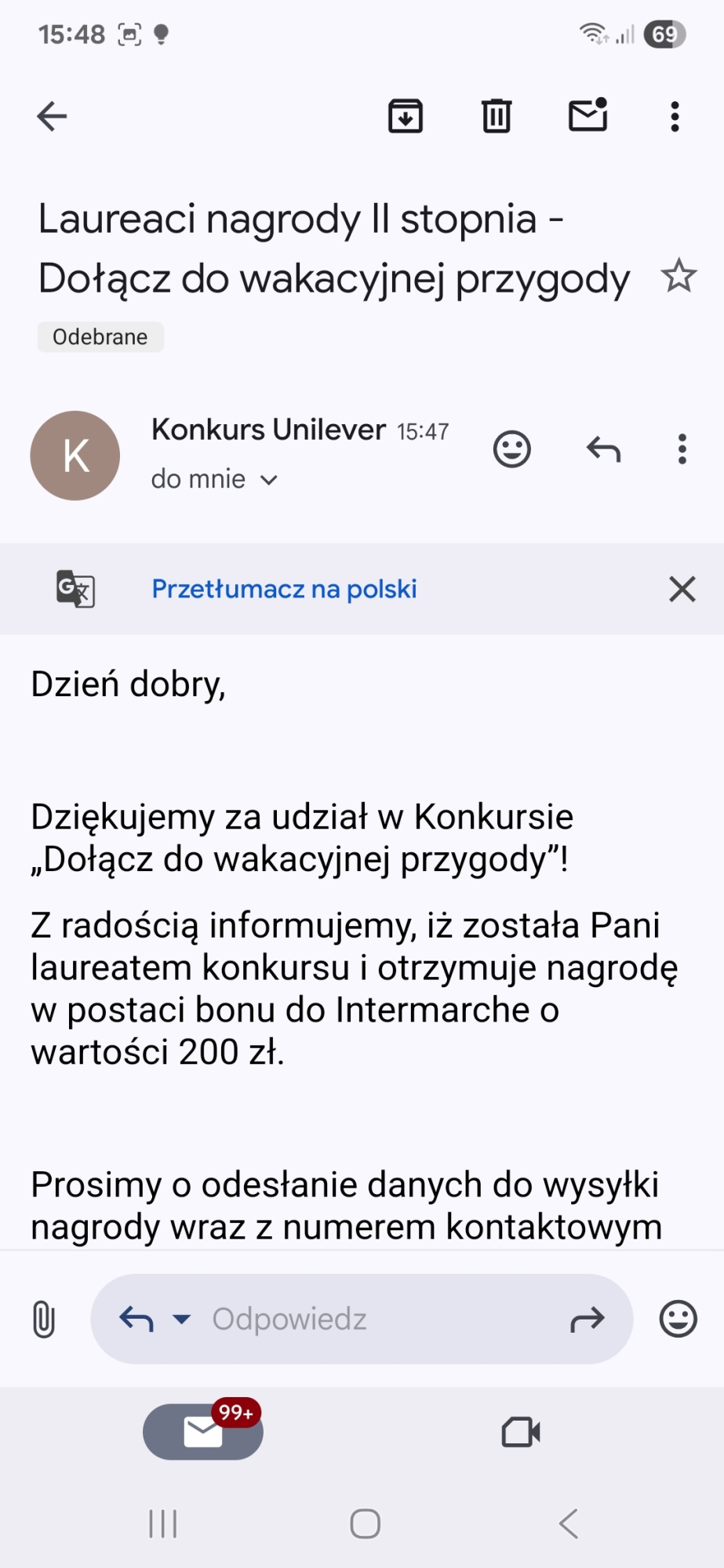Open the Odebrane label
This screenshot has width=724, height=1568.
pos(100,337)
